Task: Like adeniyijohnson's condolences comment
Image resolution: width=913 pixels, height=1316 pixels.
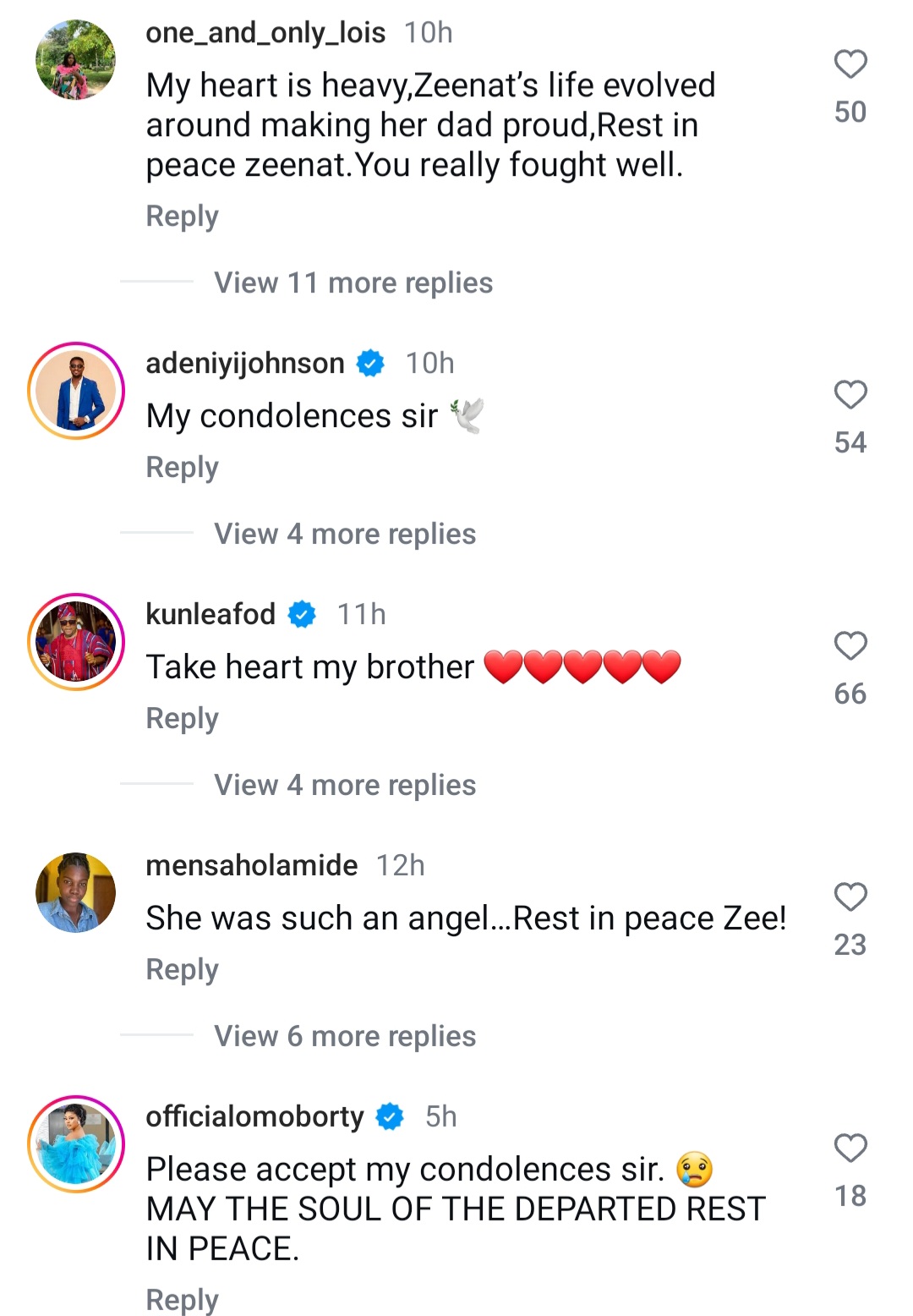Action: (850, 395)
